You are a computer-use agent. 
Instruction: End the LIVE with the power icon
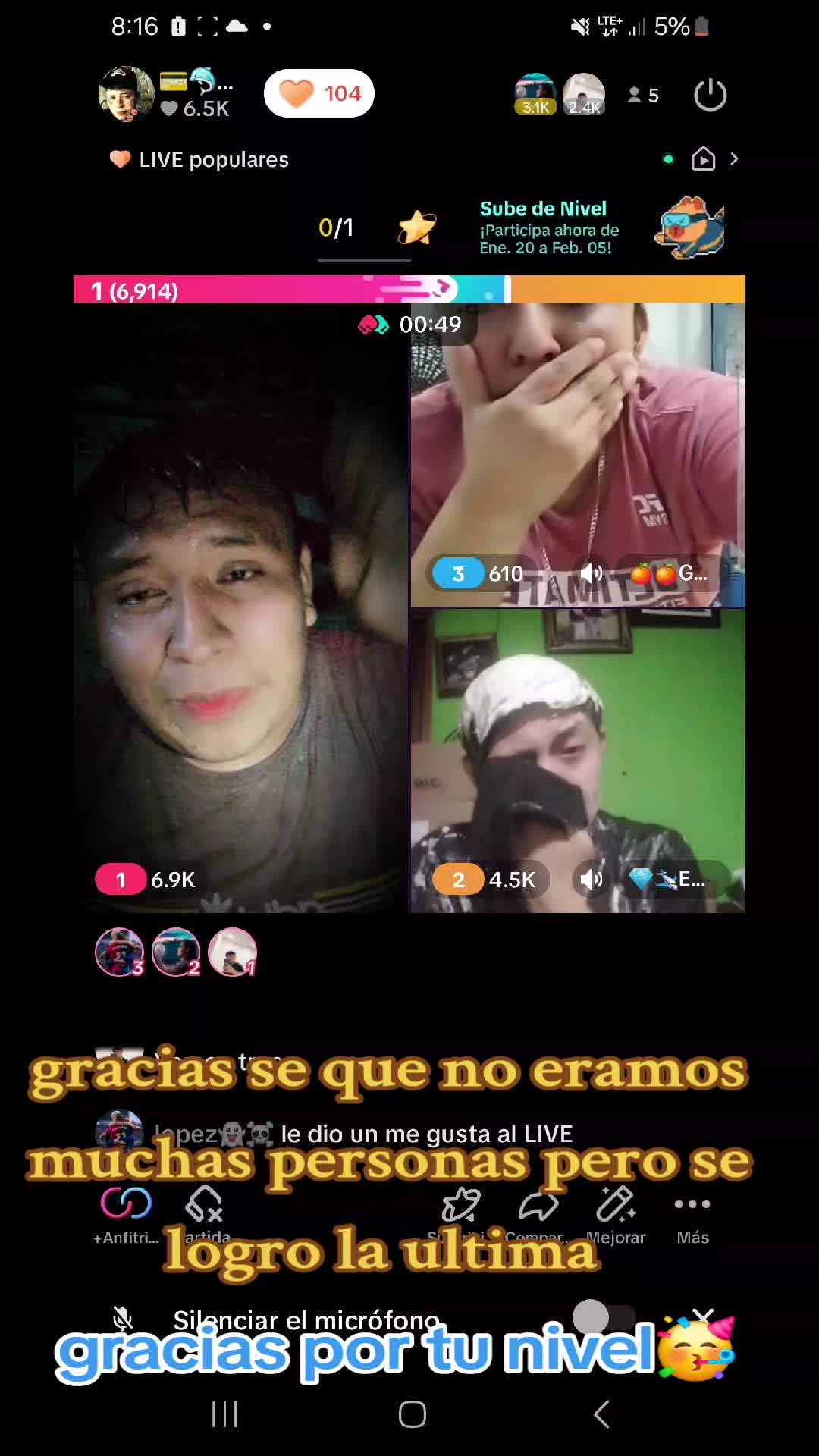pyautogui.click(x=710, y=96)
